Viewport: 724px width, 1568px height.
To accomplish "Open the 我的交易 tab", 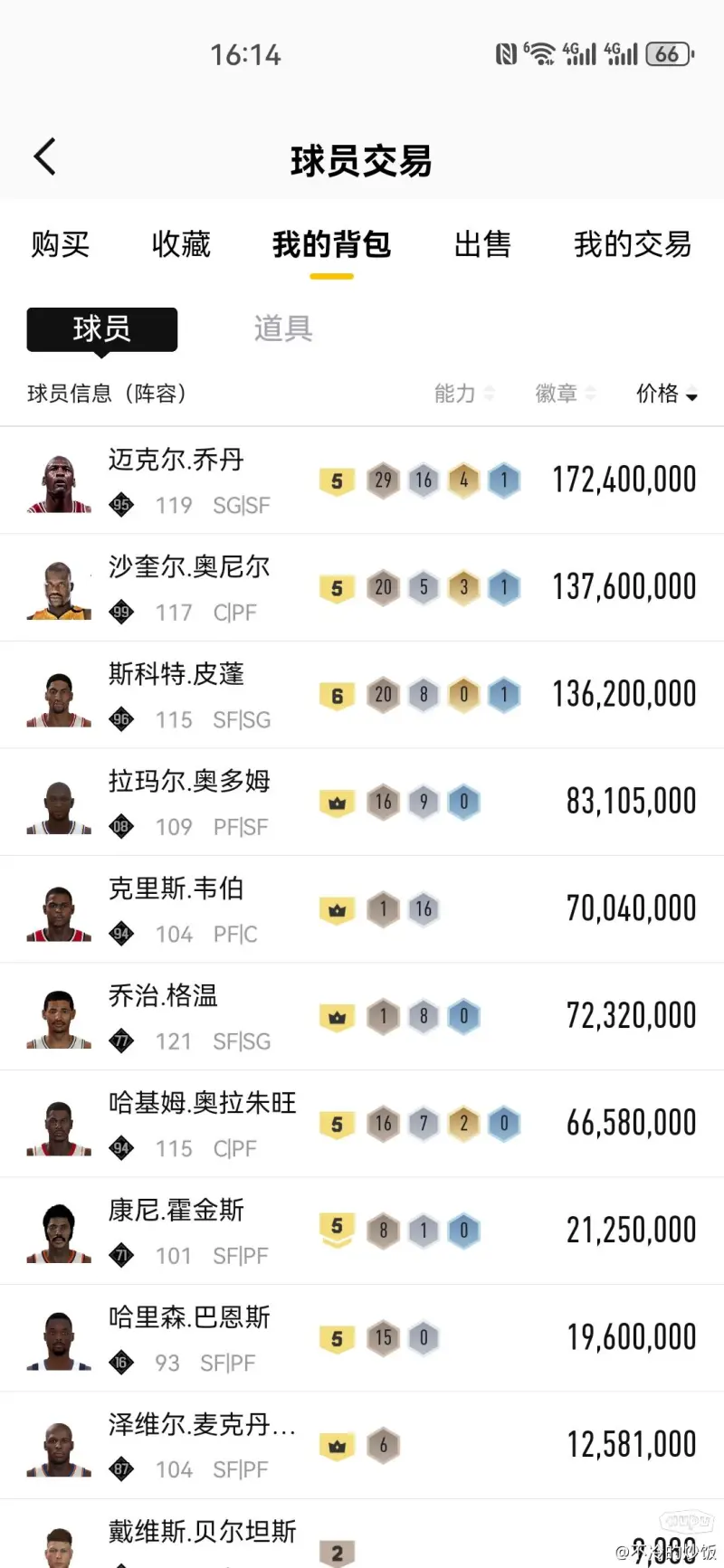I will 632,244.
